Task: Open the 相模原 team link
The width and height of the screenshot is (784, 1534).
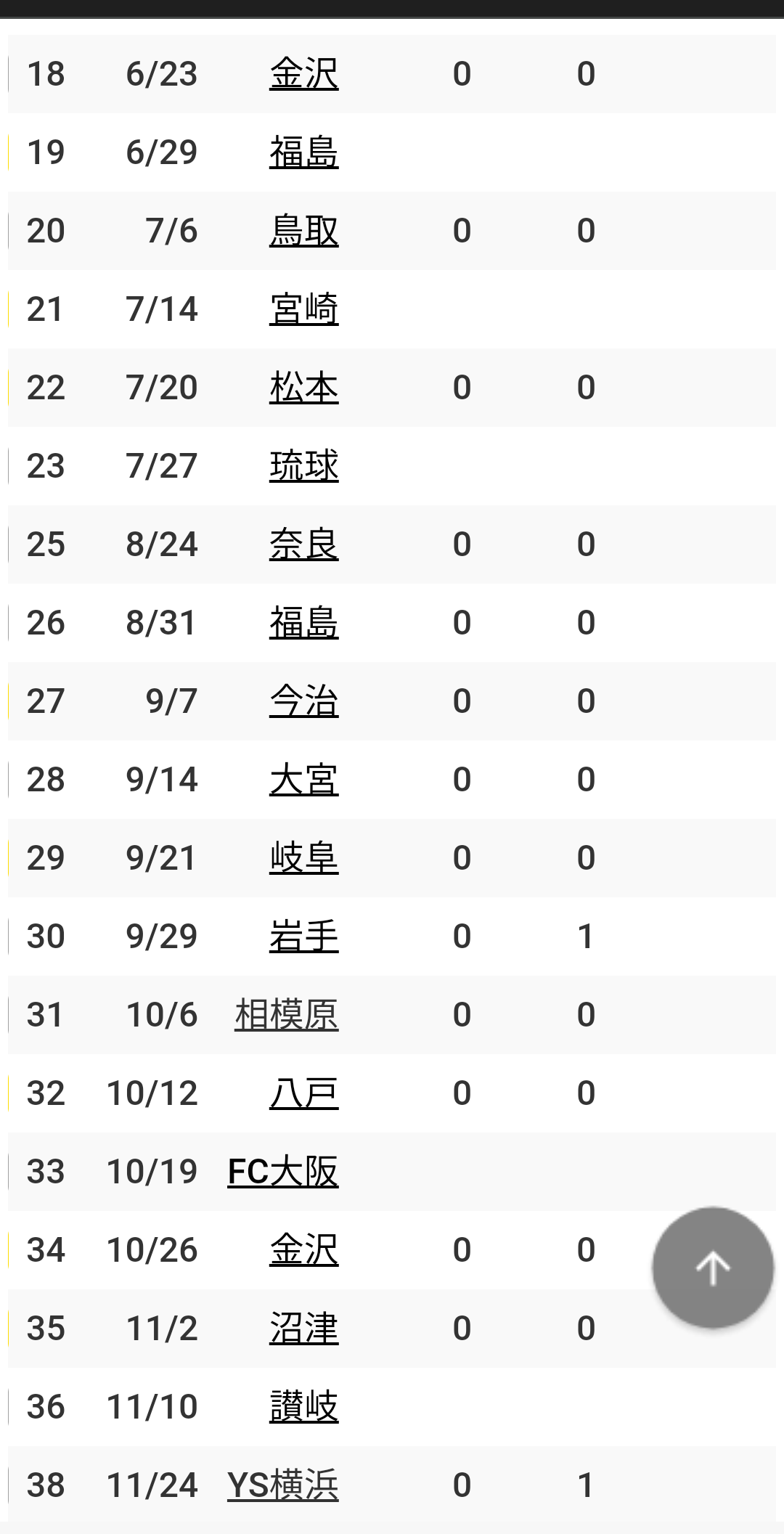Action: point(287,1015)
